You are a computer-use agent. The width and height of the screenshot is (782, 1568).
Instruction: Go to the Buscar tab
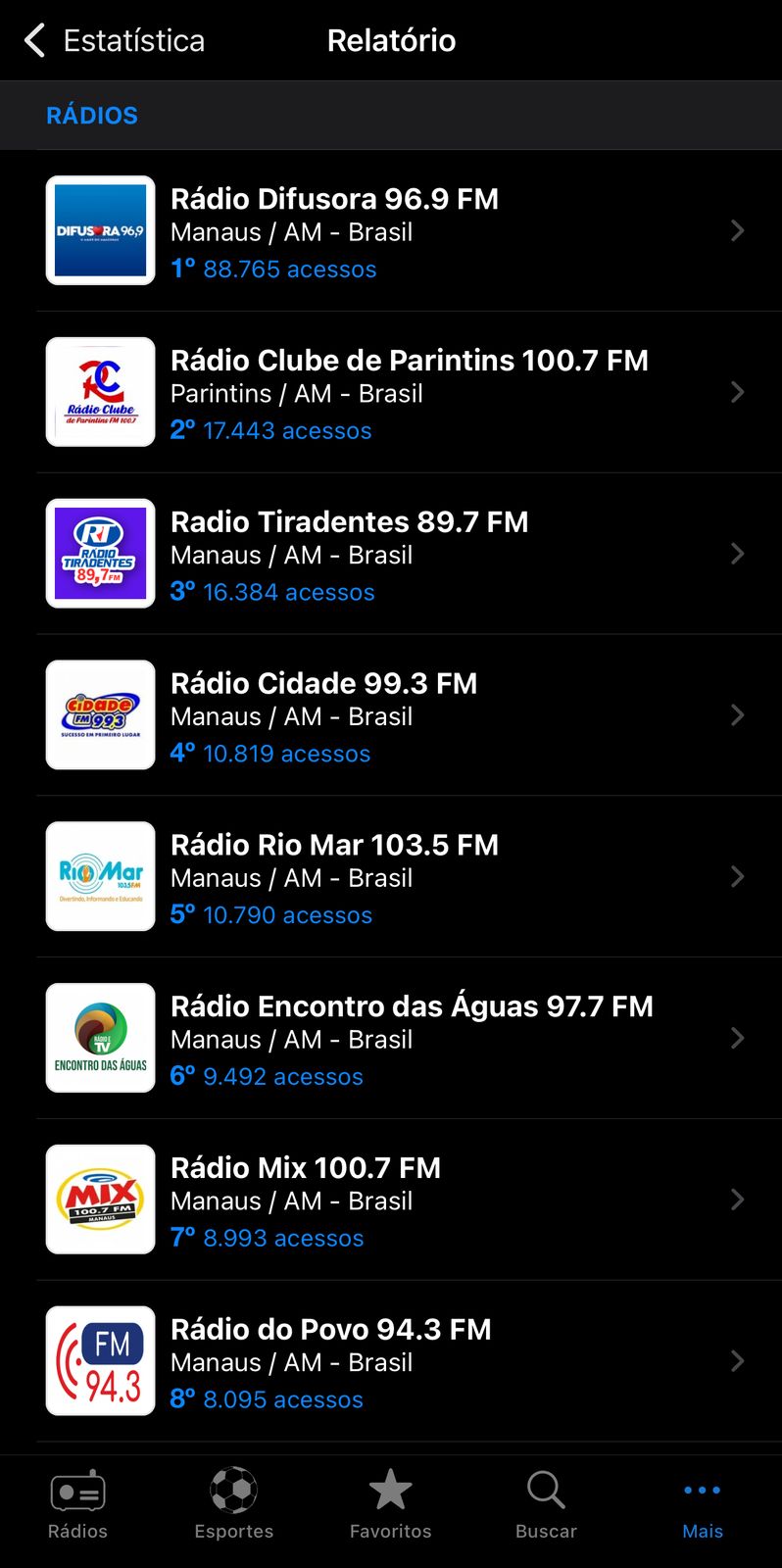coord(546,1505)
